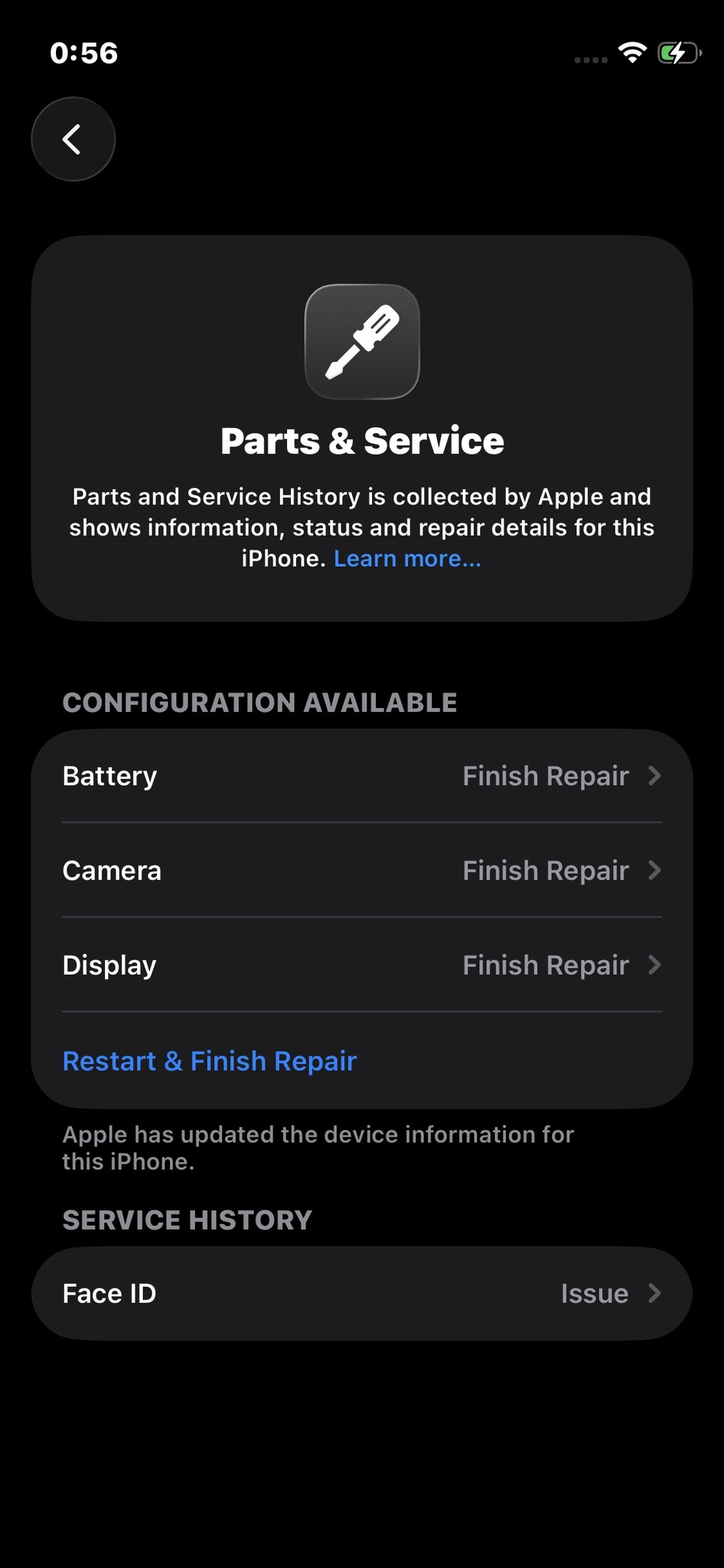Open the Display Finish Repair row
Image resolution: width=724 pixels, height=1568 pixels.
coord(361,965)
